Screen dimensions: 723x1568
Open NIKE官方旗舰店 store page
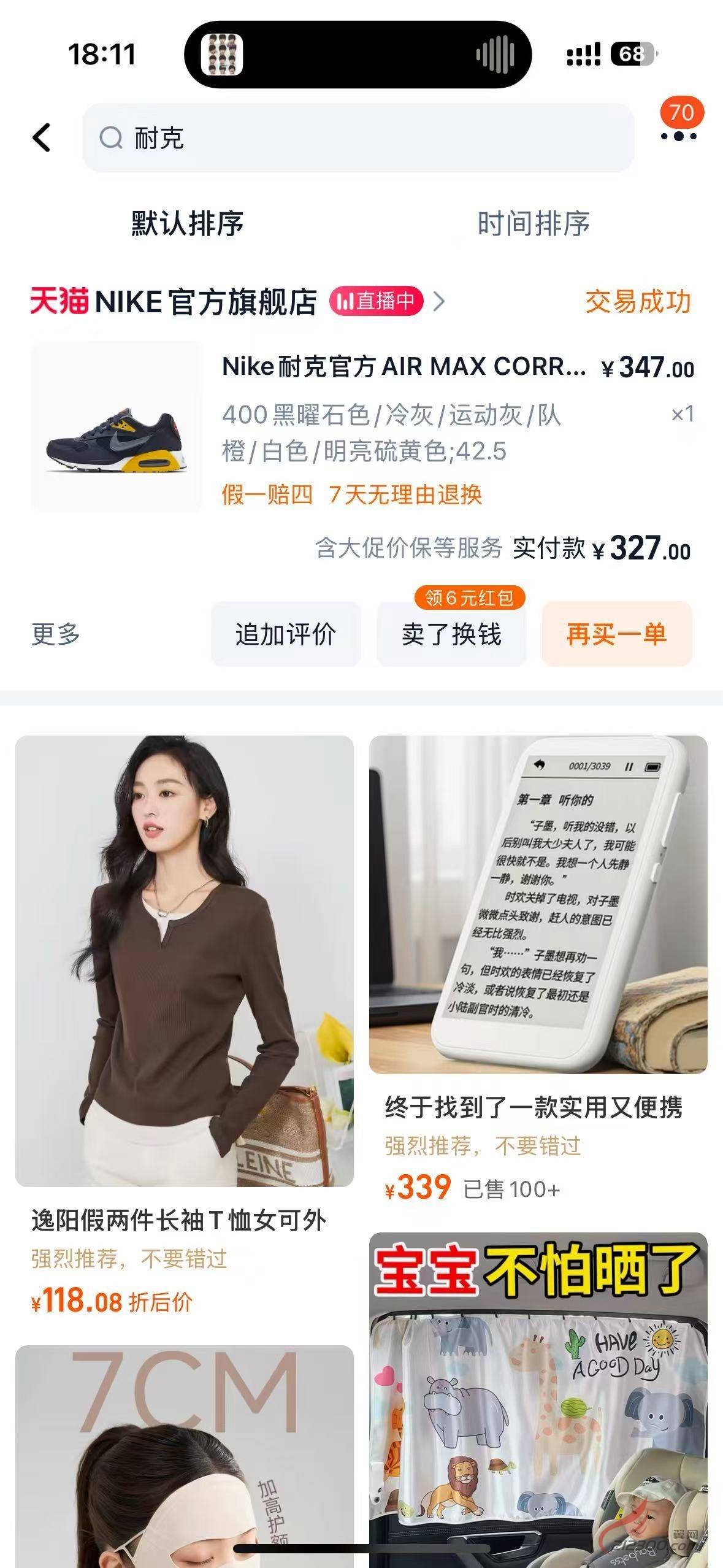205,302
